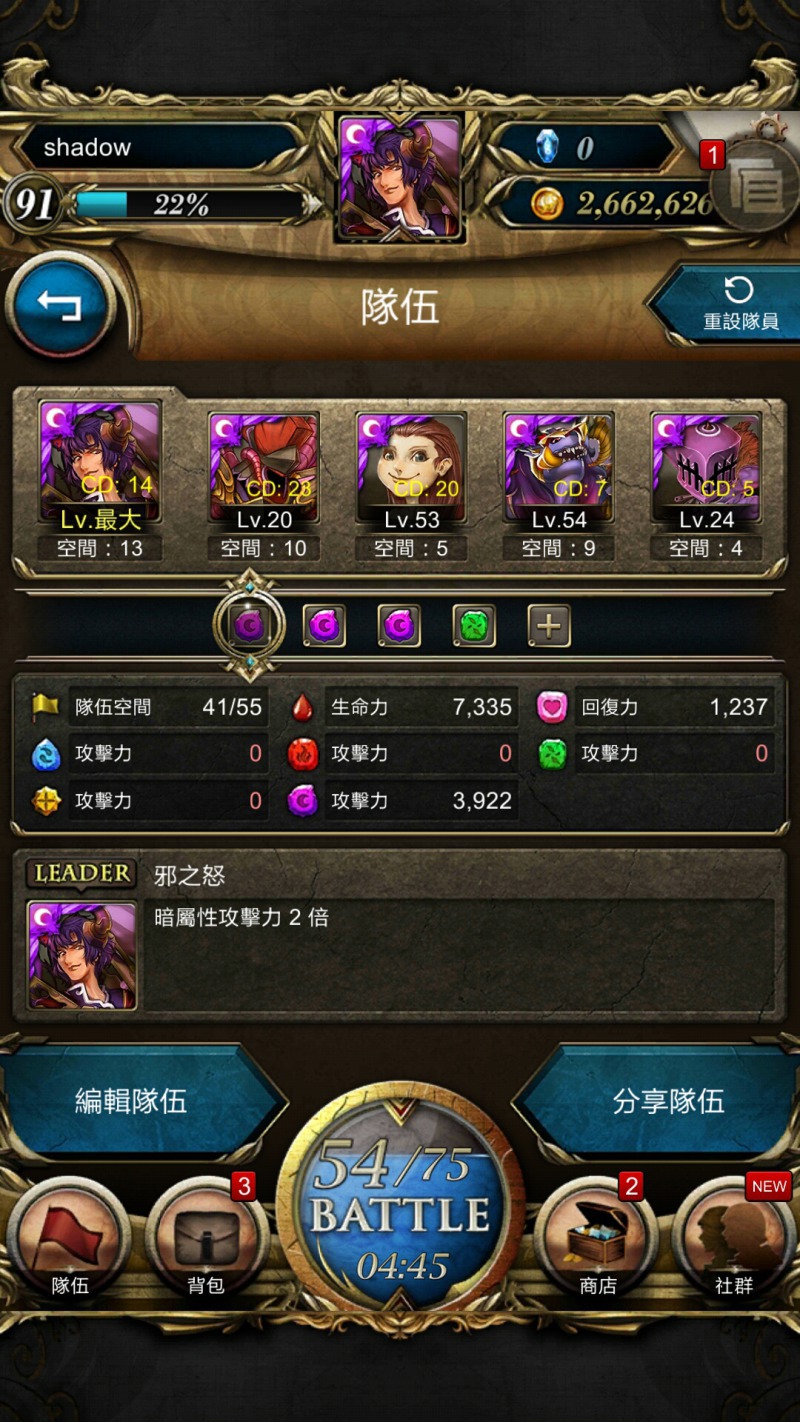Viewport: 800px width, 1422px height.
Task: Open the 隊伍 tab
Action: (x=70, y=1240)
